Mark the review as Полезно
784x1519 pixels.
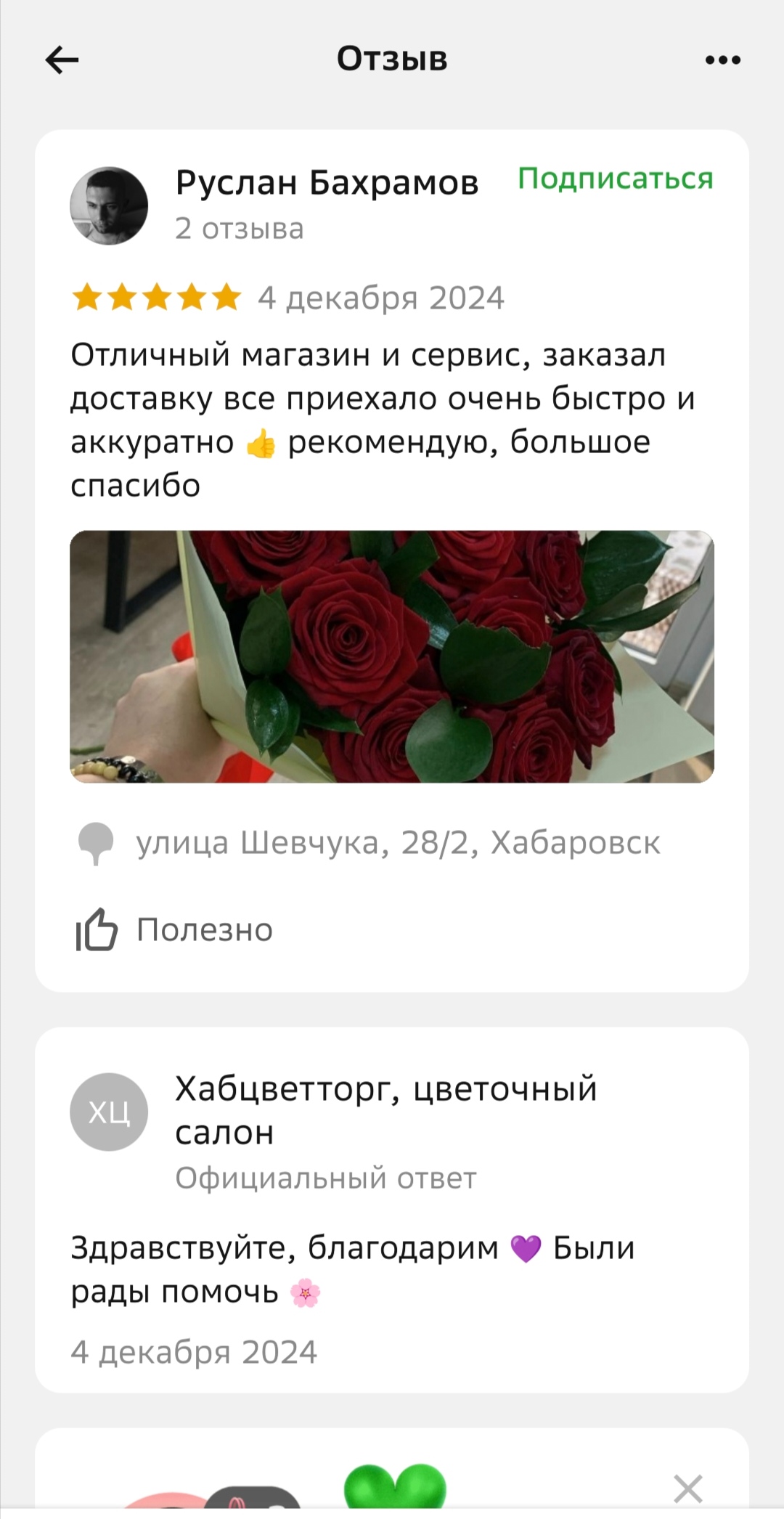click(x=174, y=929)
